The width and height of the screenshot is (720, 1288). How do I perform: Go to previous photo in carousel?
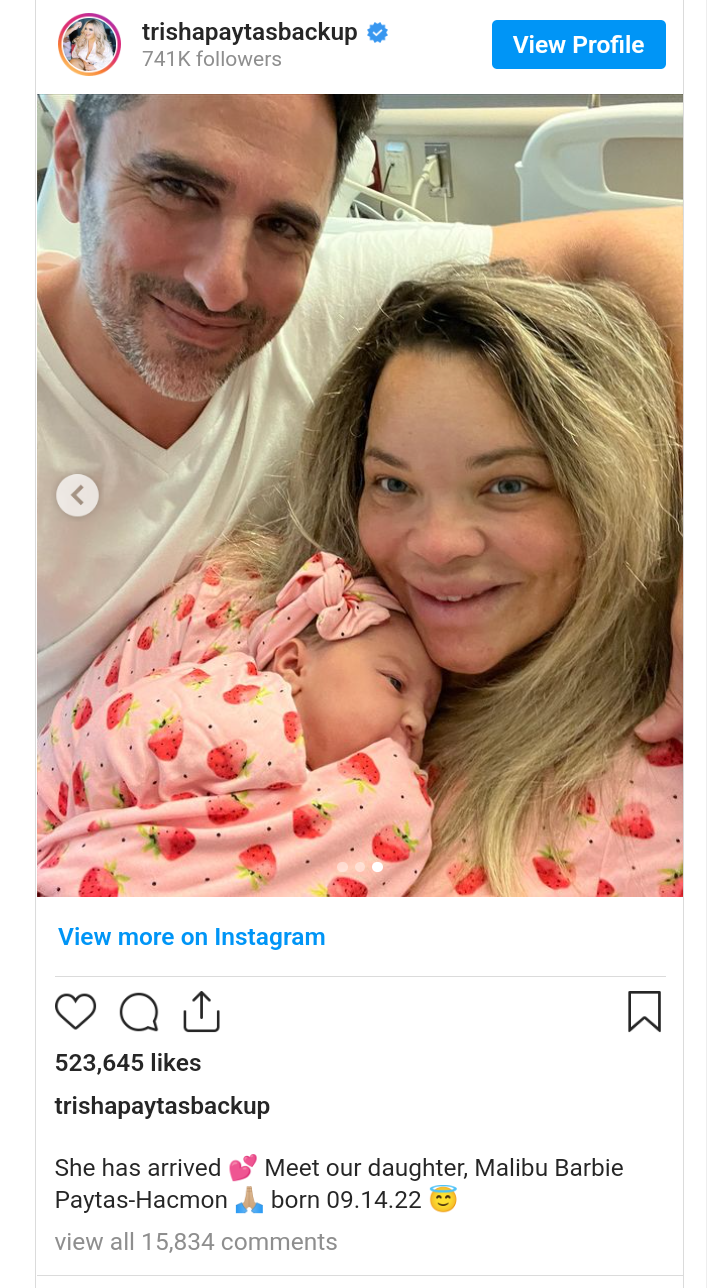tap(77, 495)
